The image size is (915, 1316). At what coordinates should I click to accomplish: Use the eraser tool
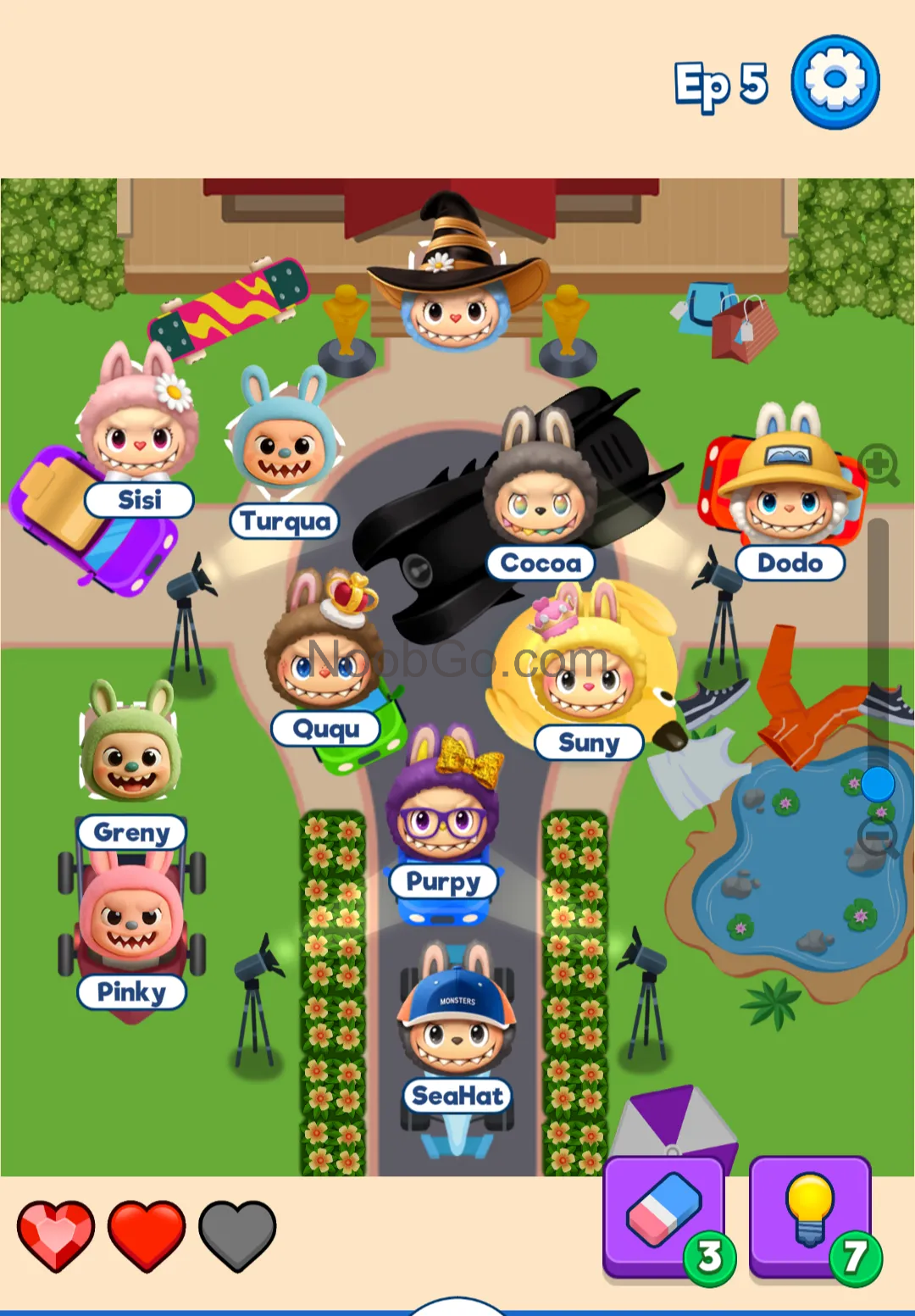(x=664, y=1216)
